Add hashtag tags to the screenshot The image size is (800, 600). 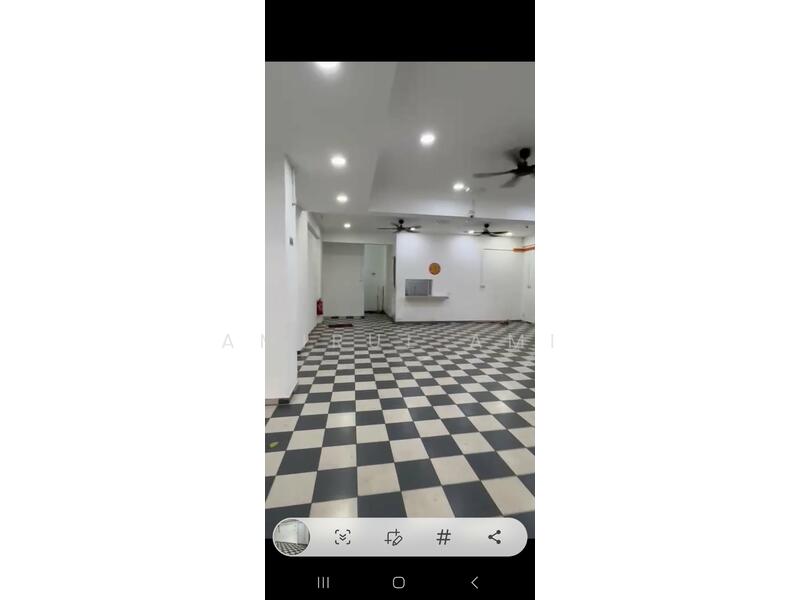coord(444,537)
